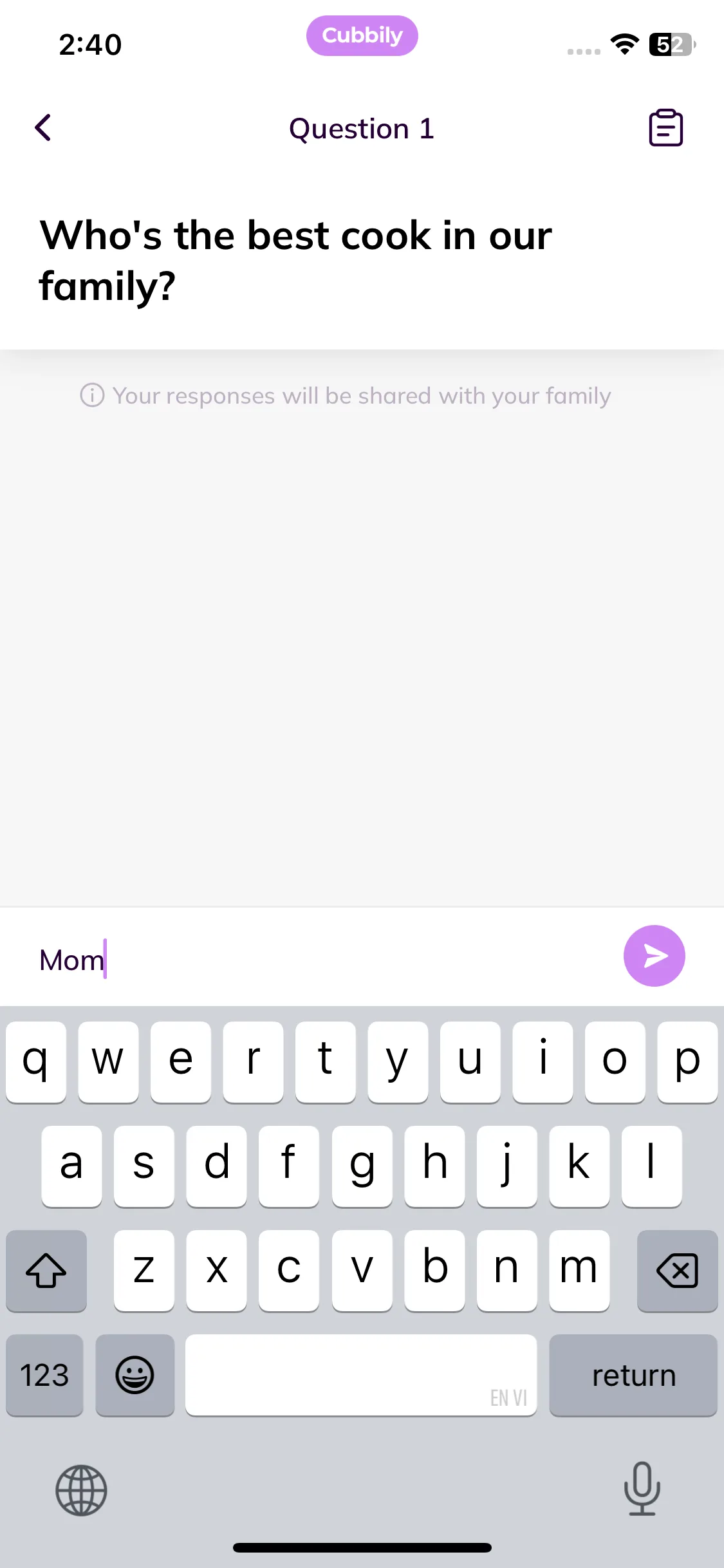Focus the answer text field
Screen dimensions: 724x1568
pyautogui.click(x=322, y=959)
